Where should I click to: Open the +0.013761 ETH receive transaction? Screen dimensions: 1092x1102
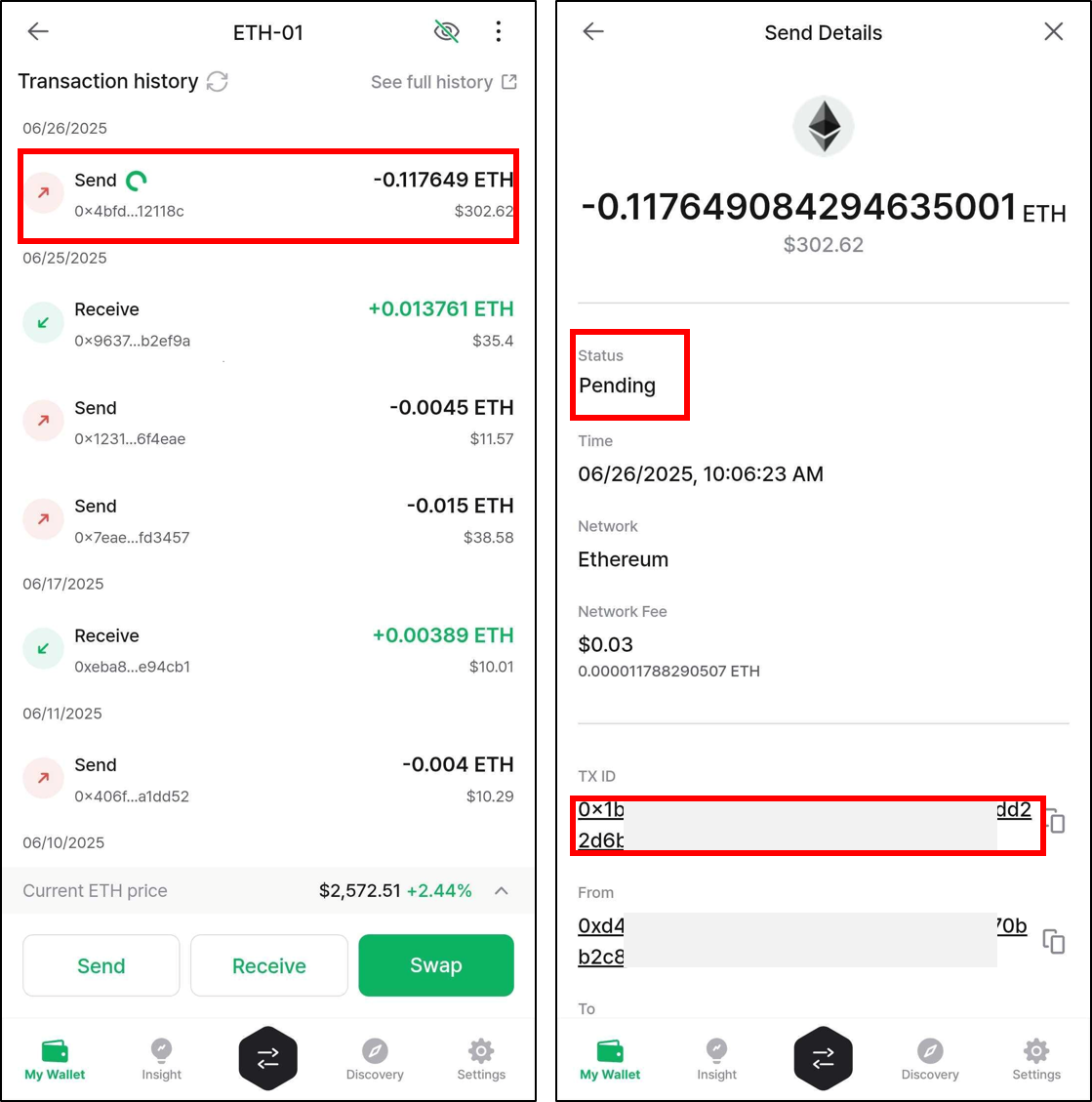pos(267,324)
